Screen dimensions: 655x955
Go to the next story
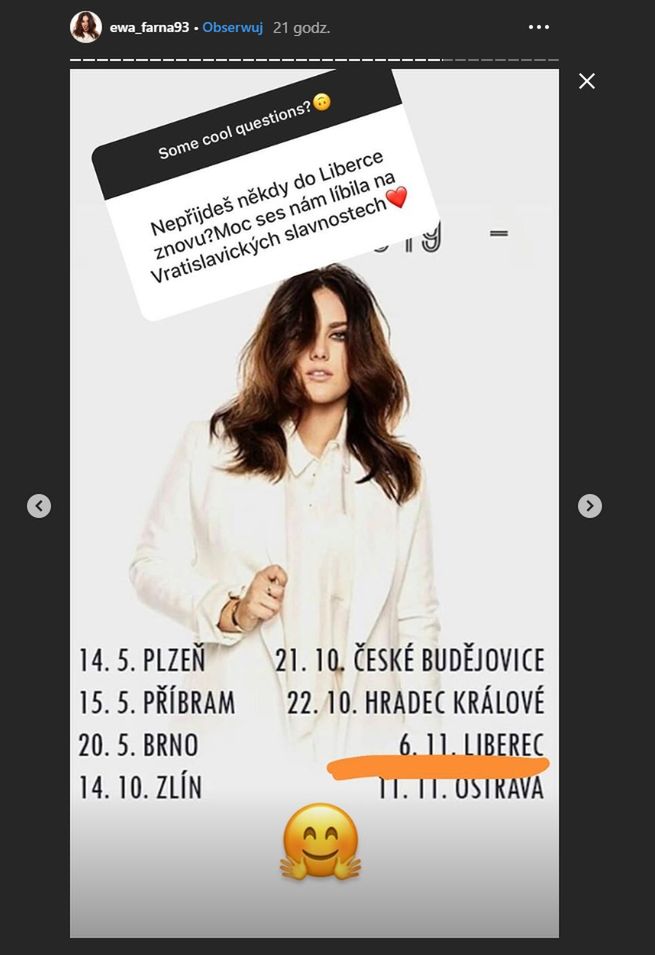click(590, 506)
